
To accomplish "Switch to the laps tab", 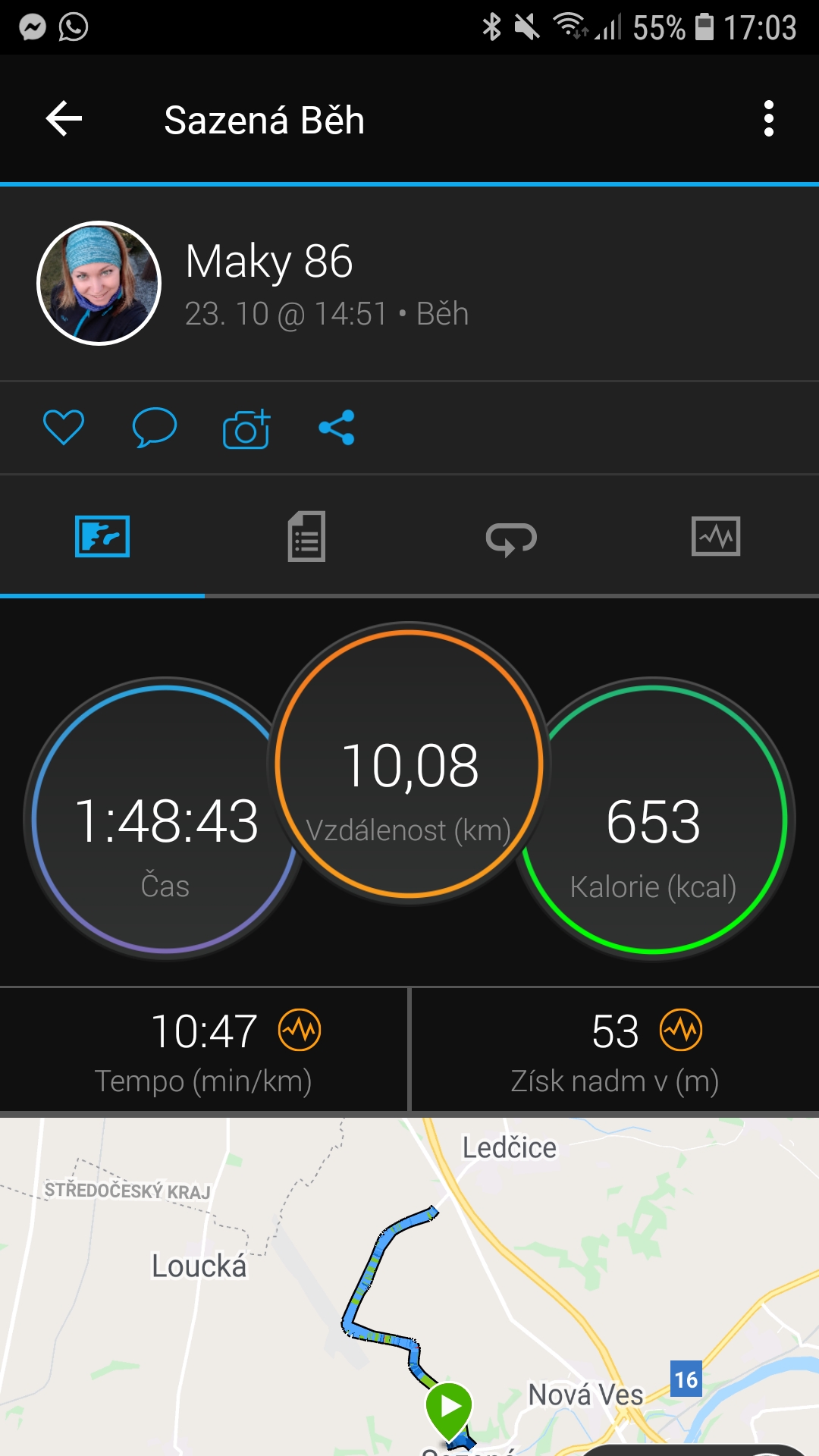I will click(511, 538).
